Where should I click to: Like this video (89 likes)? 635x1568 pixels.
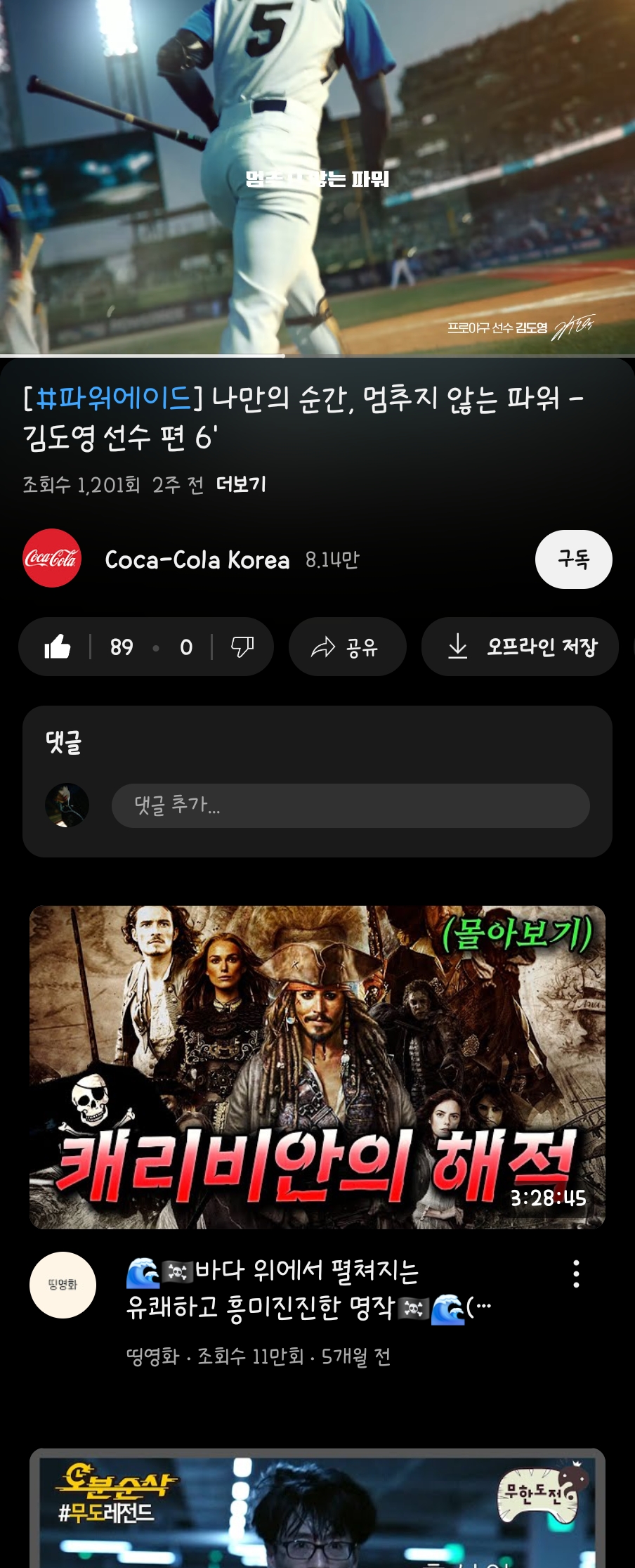point(58,647)
